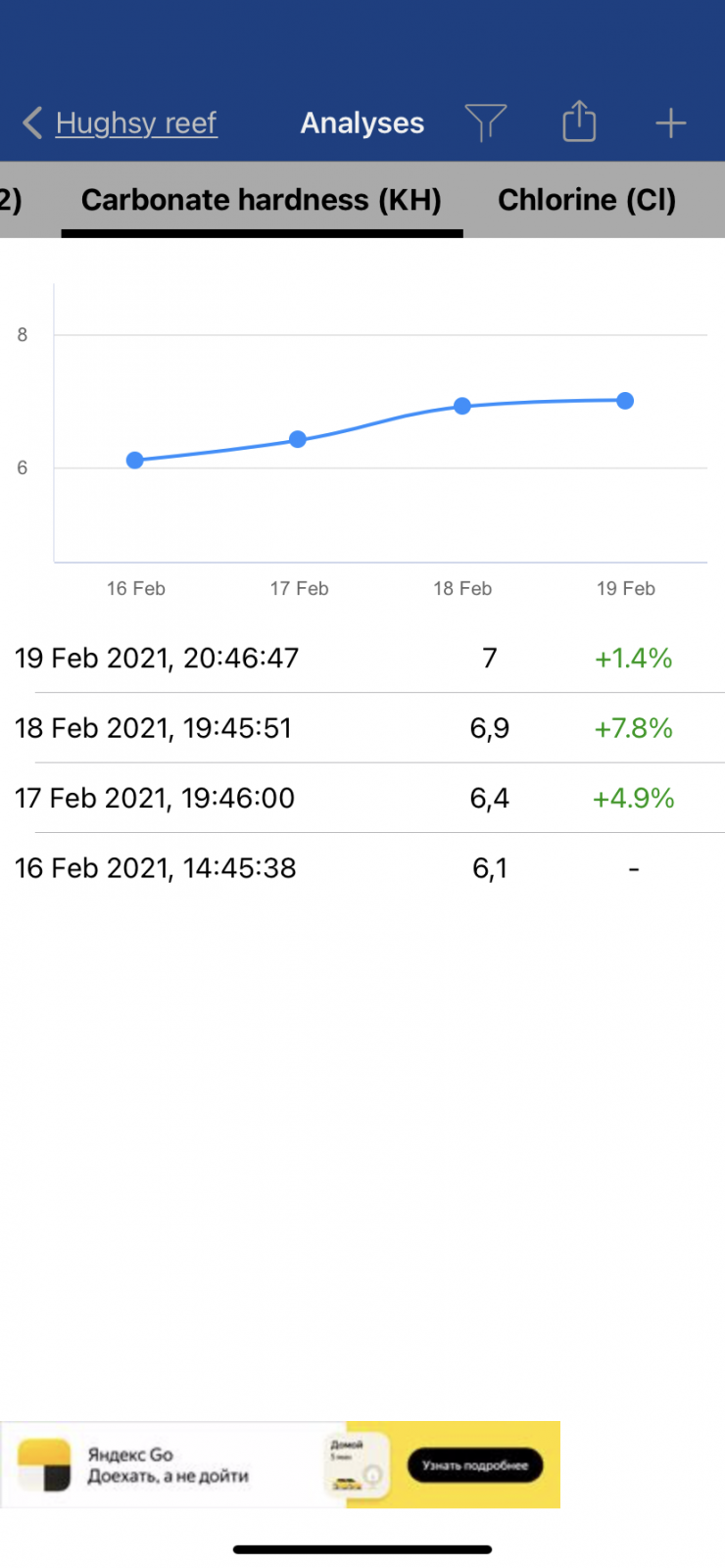The width and height of the screenshot is (725, 1568).
Task: Switch to the Chlorine (Cl) tab
Action: click(x=587, y=200)
